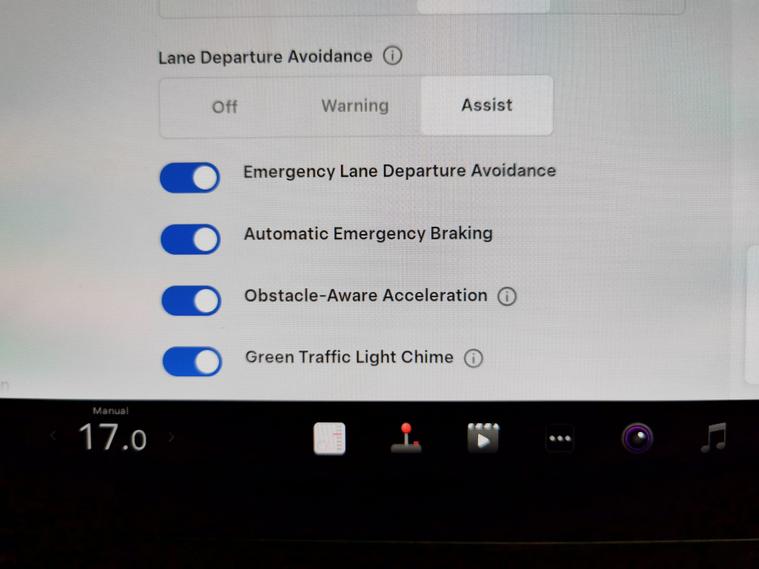Toggle Emergency Lane Departure Avoidance switch
This screenshot has width=759, height=569.
click(x=190, y=178)
